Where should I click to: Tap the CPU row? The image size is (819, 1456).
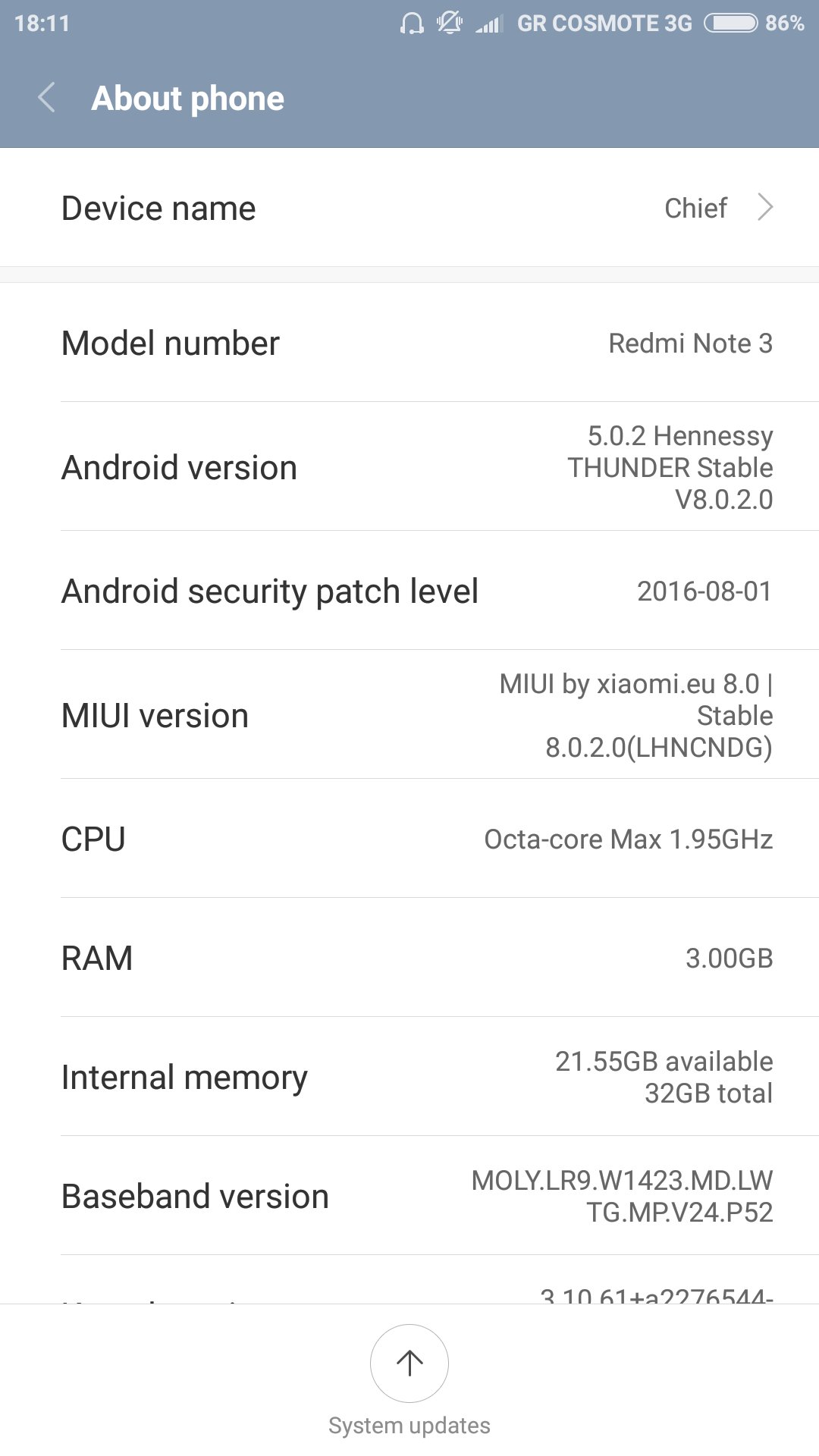point(409,839)
